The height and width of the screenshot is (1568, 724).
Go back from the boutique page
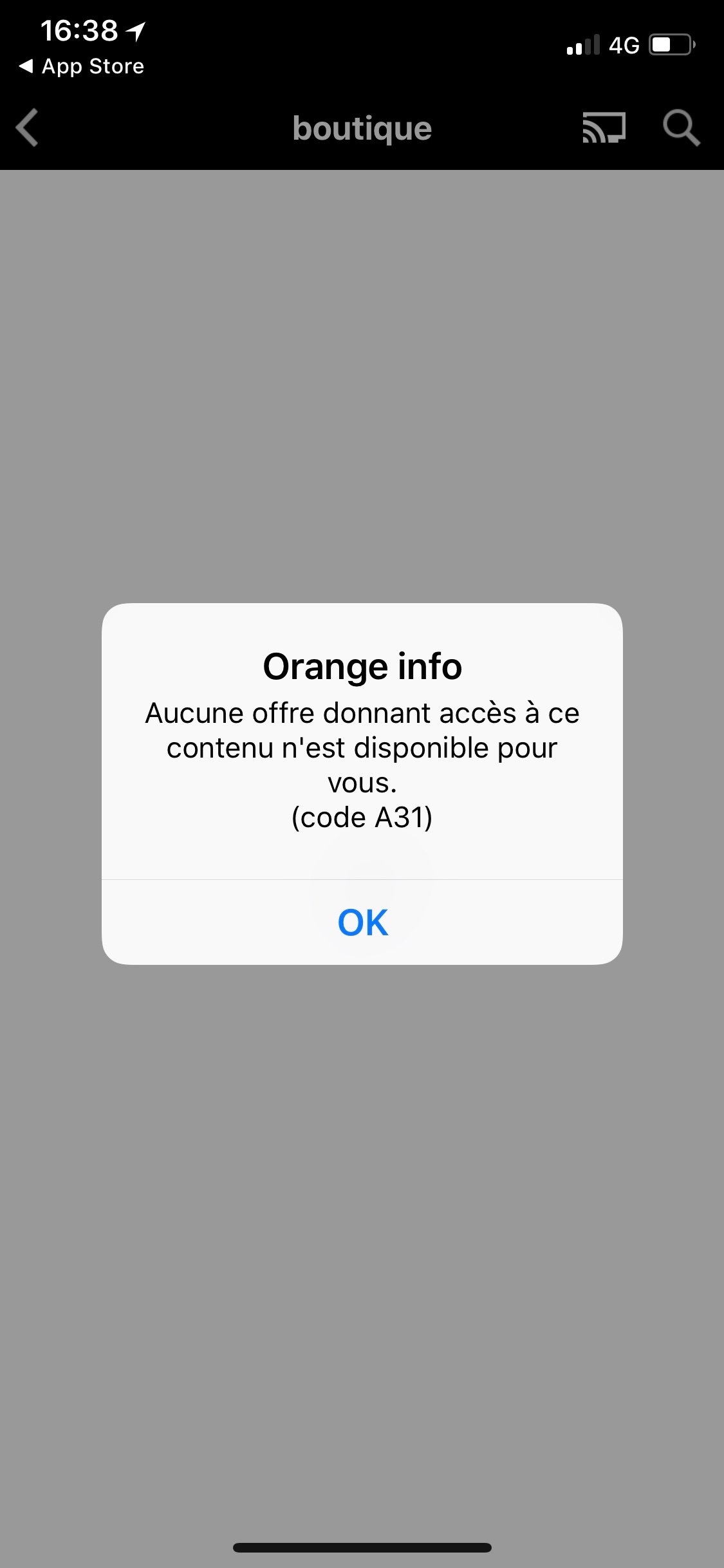tap(28, 127)
